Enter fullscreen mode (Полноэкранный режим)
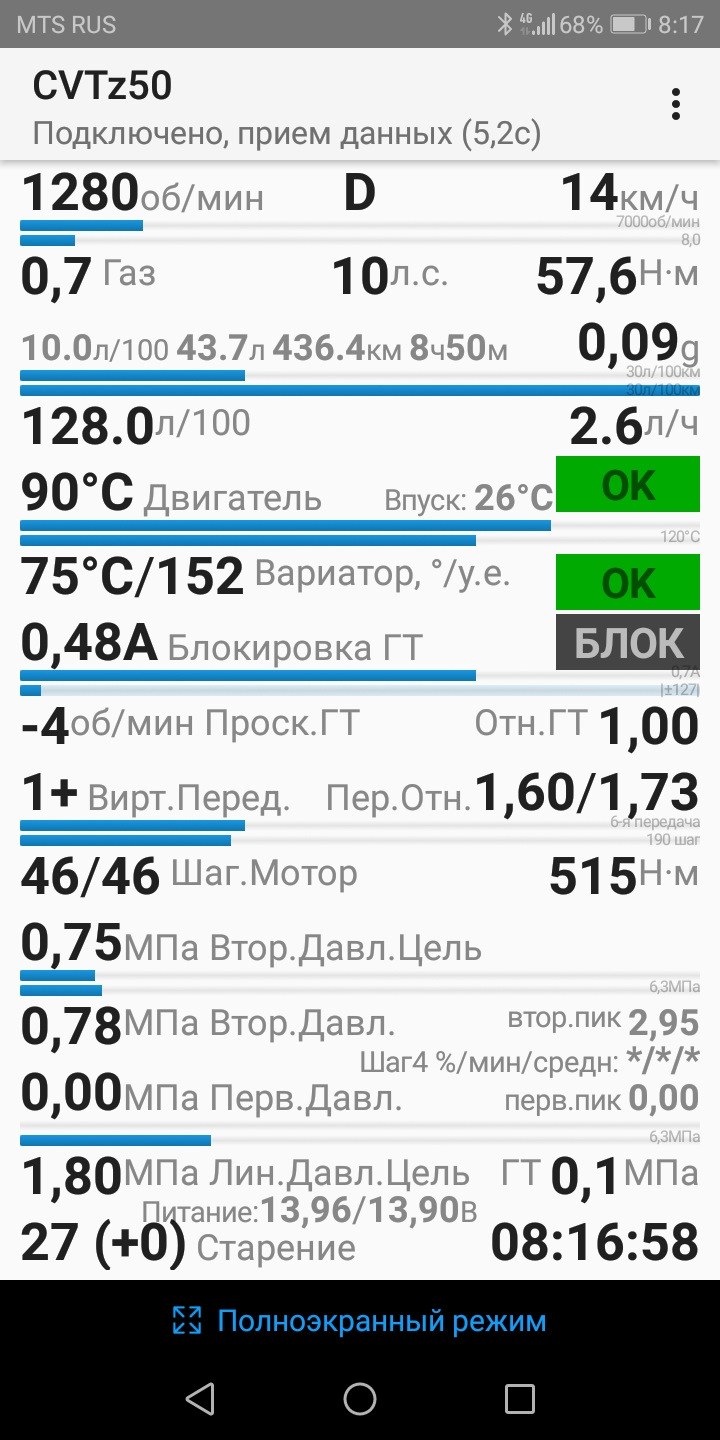 click(x=360, y=1321)
